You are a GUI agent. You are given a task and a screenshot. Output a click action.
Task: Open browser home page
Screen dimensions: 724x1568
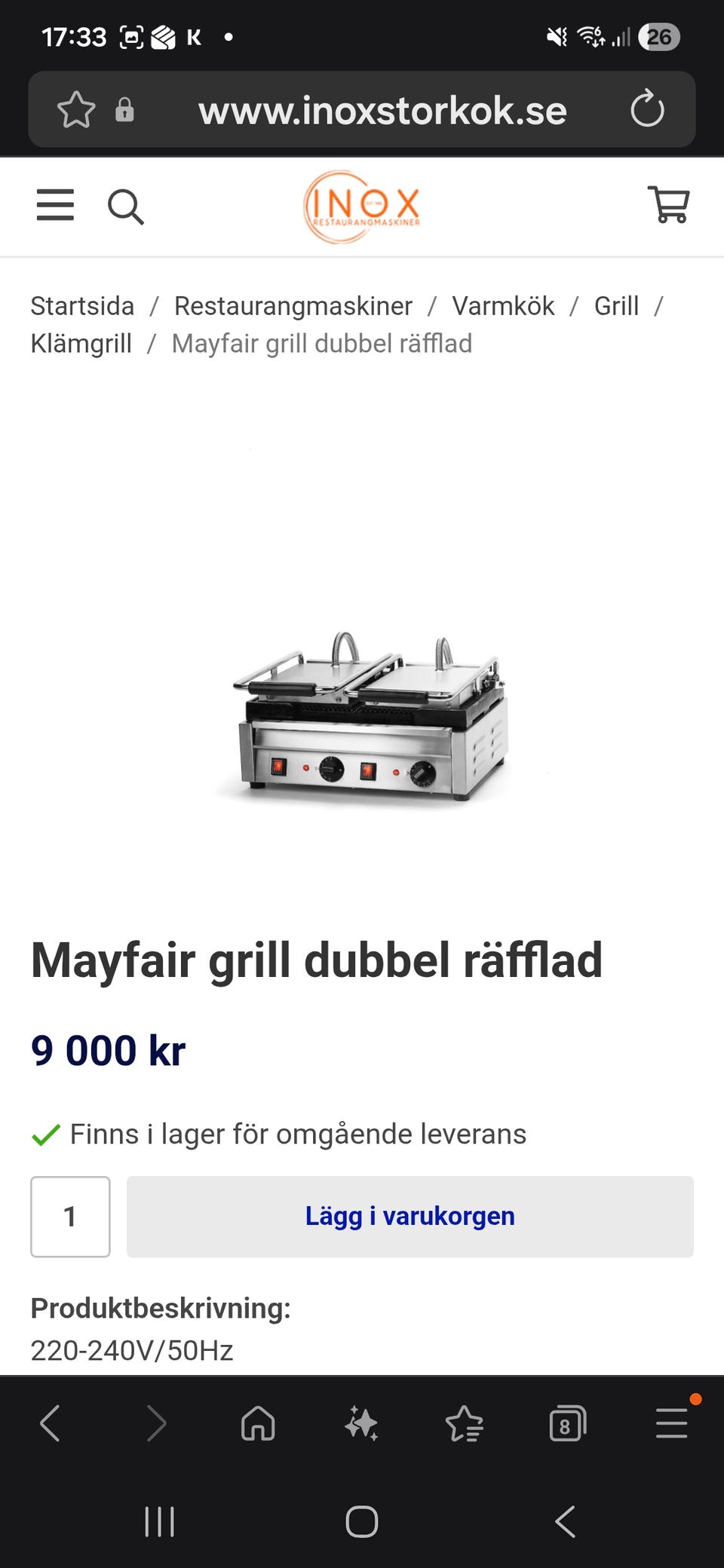pos(258,1423)
